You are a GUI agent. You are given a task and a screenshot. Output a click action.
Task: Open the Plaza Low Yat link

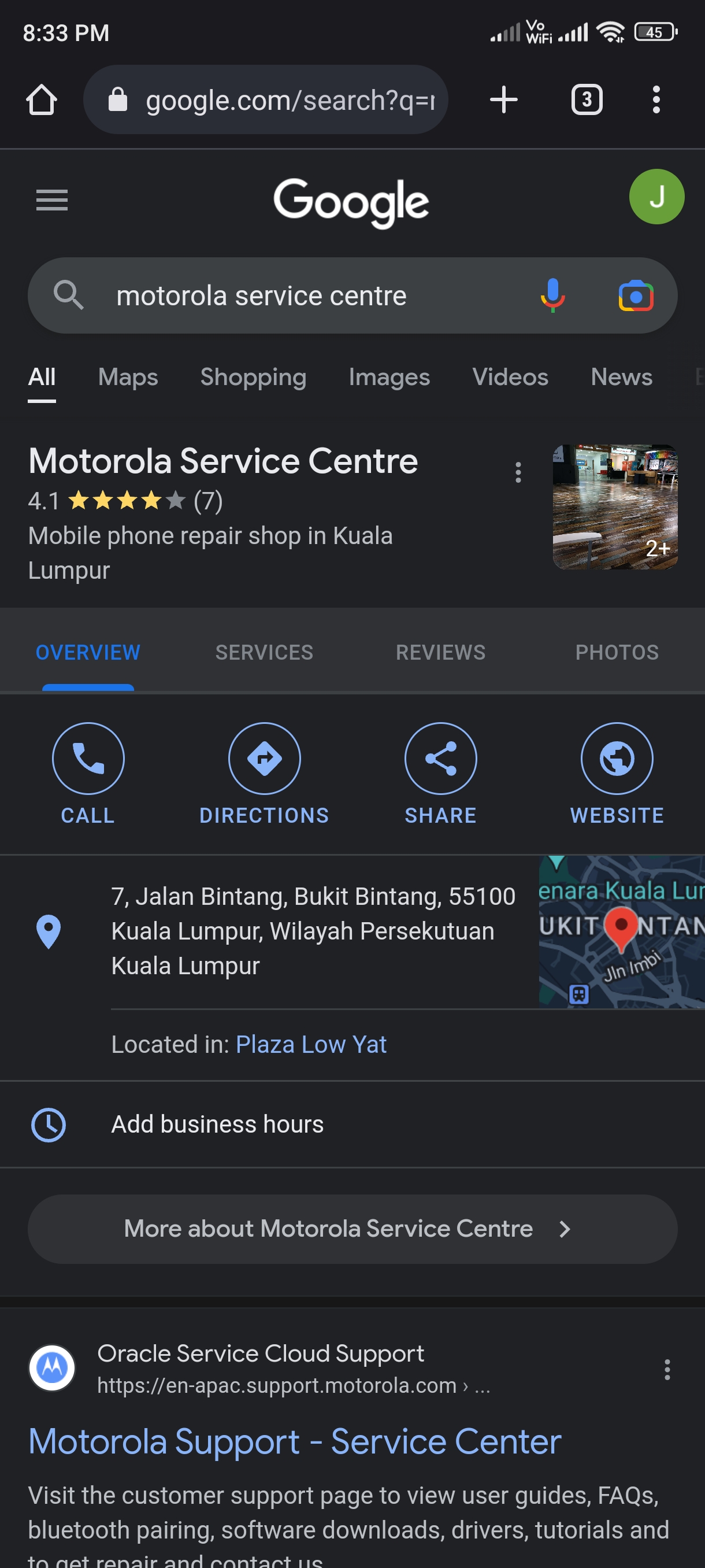[311, 1044]
